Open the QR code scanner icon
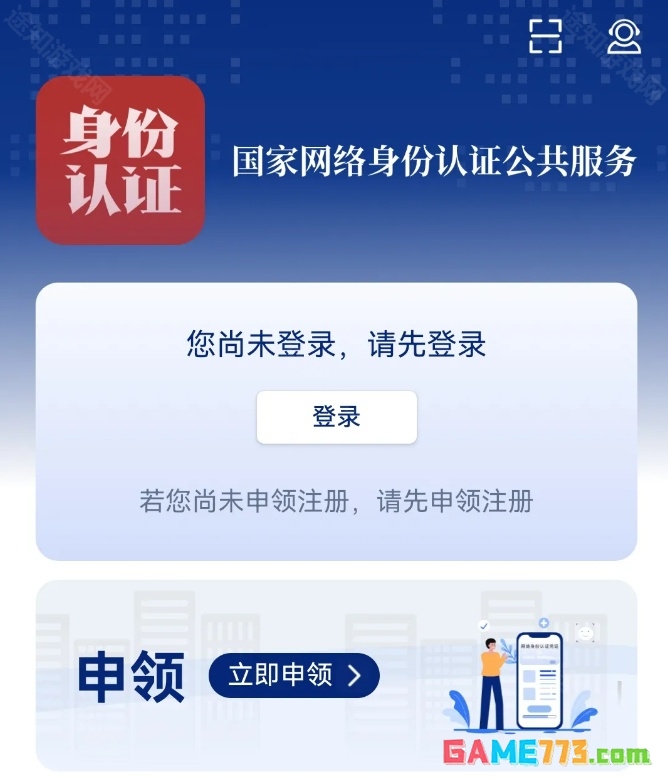Image resolution: width=668 pixels, height=778 pixels. tap(545, 36)
